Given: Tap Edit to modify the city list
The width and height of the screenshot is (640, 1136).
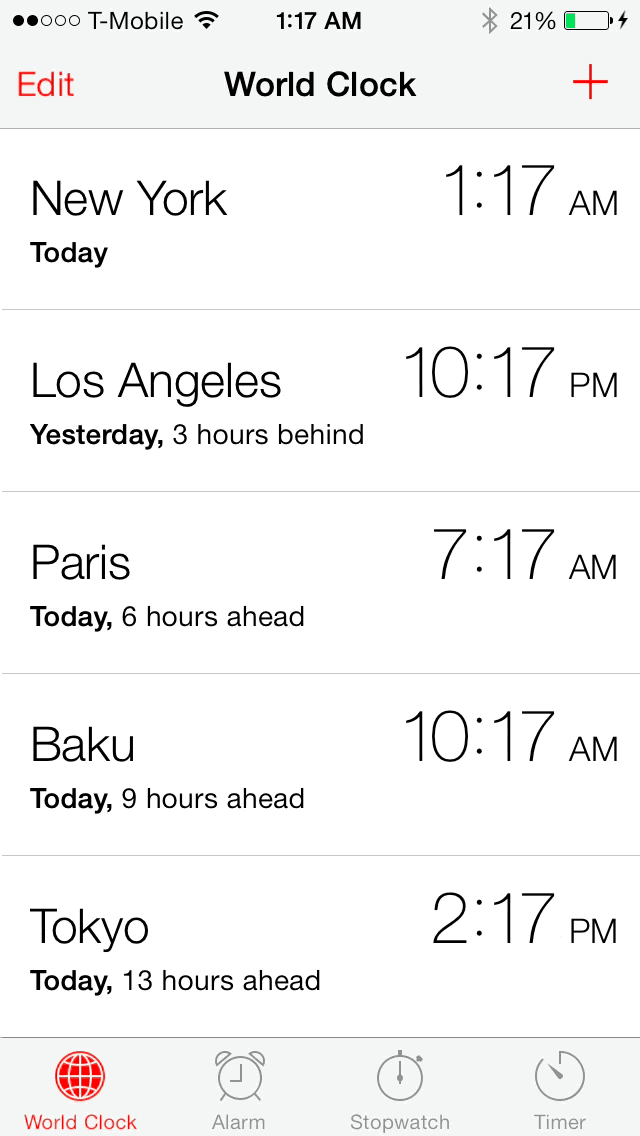Looking at the screenshot, I should coord(46,84).
